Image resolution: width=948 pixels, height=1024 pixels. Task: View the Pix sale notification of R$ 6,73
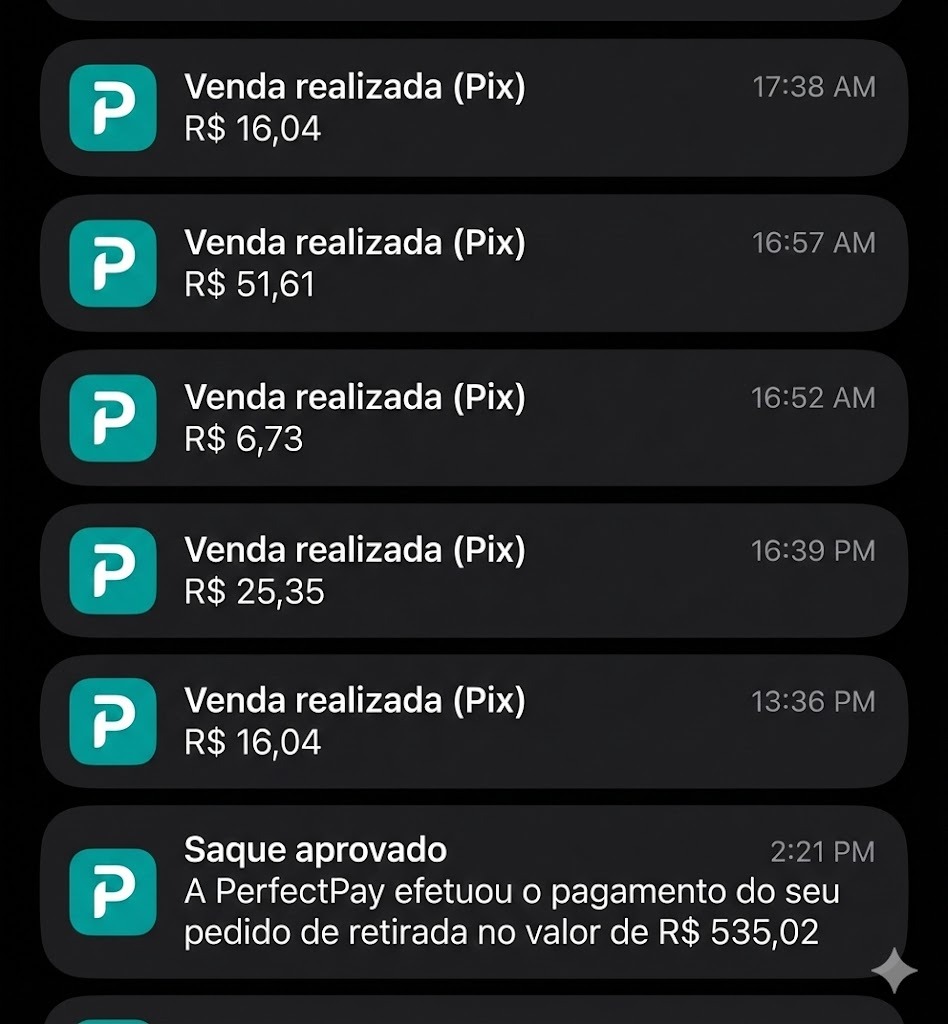pyautogui.click(x=474, y=418)
